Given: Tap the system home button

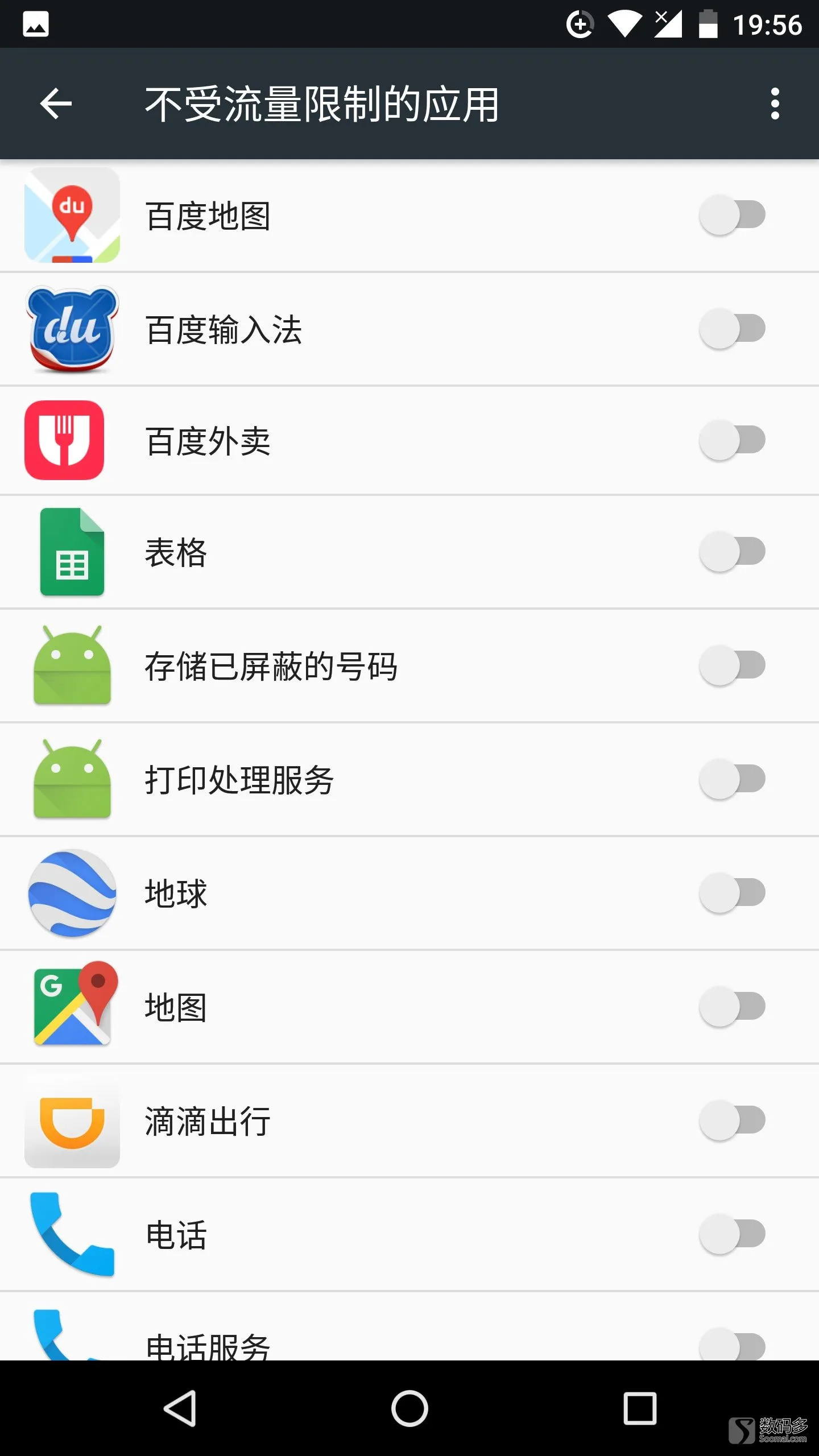Looking at the screenshot, I should (x=409, y=1408).
